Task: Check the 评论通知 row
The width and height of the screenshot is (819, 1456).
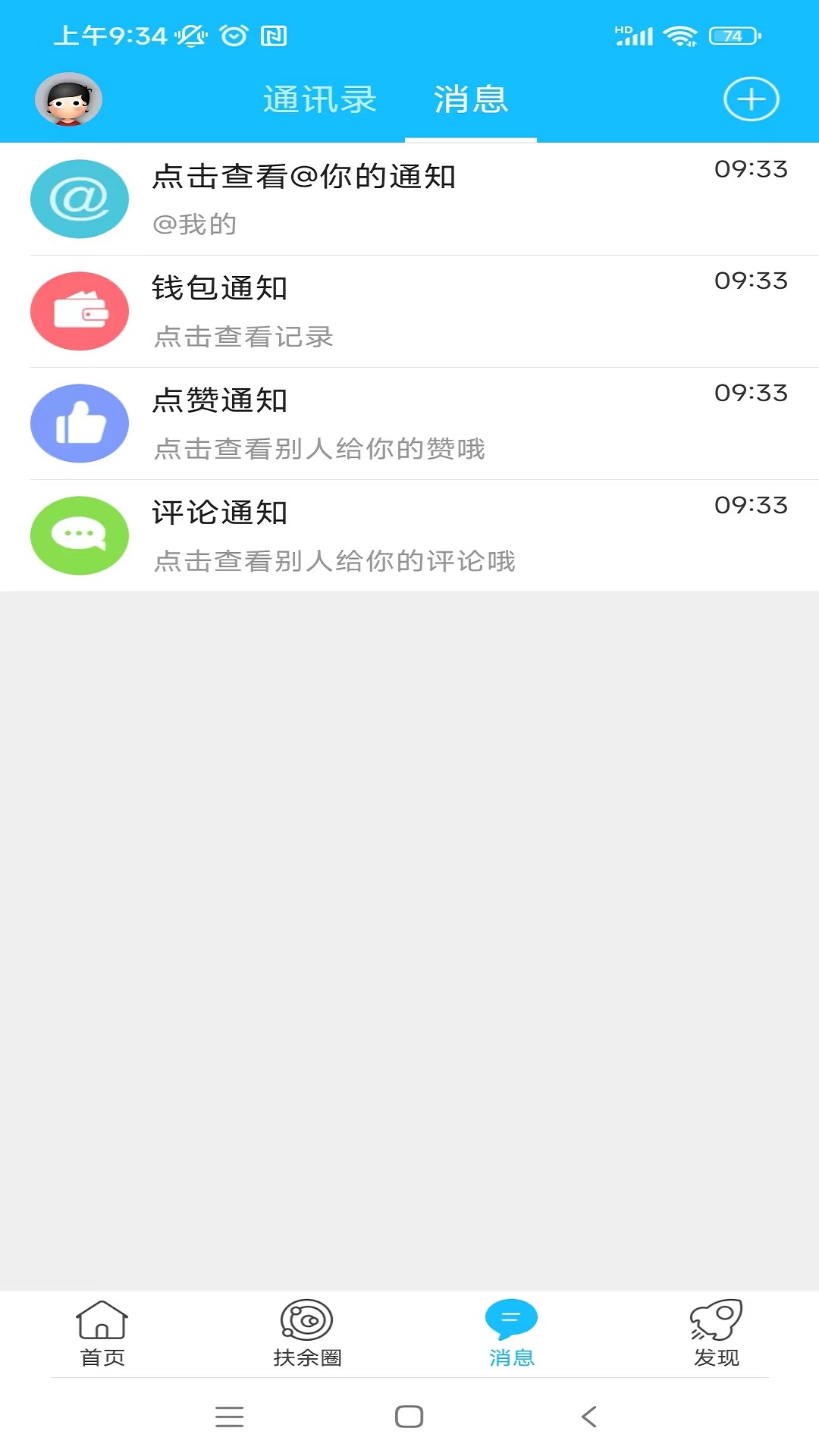Action: tap(409, 535)
